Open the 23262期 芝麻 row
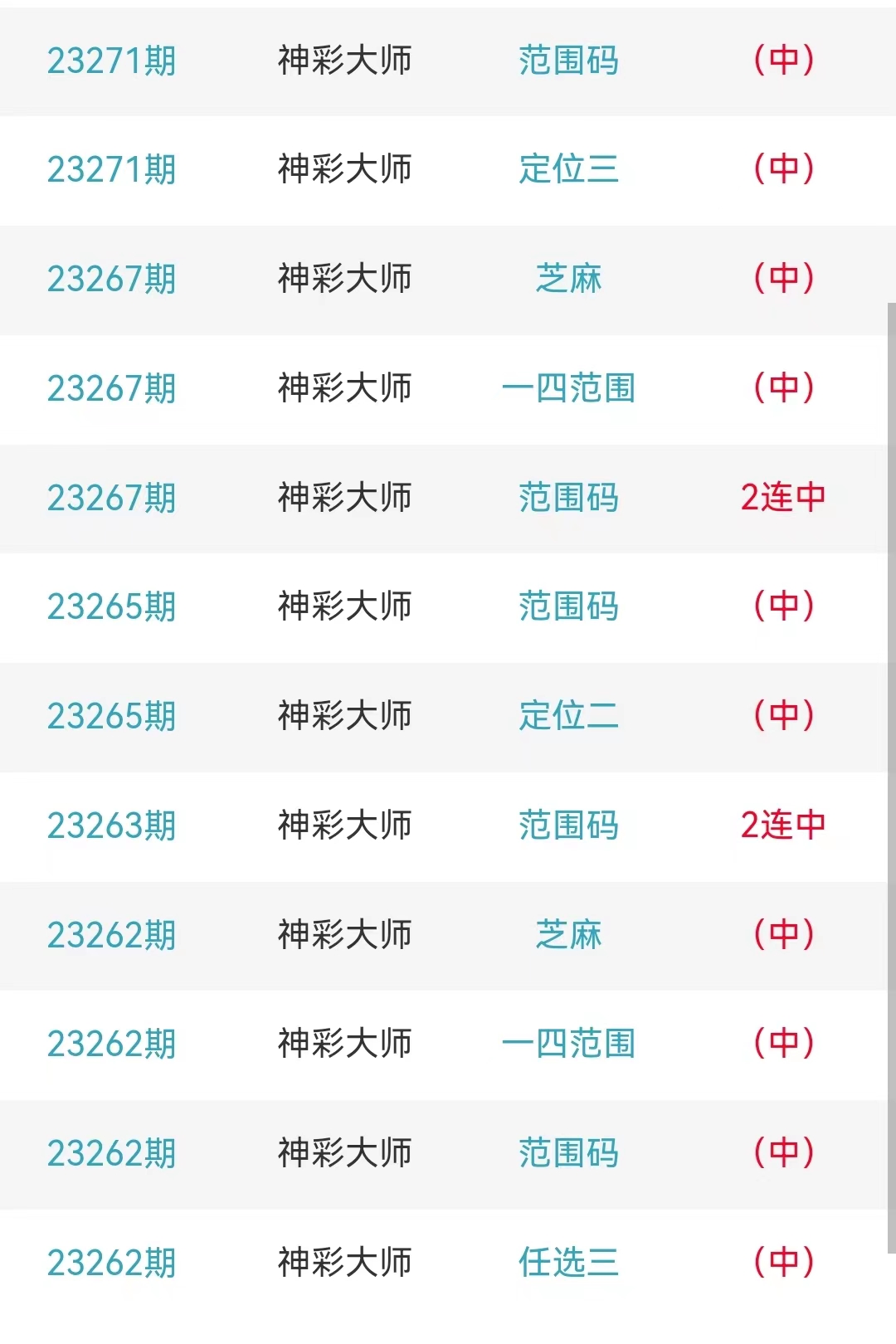Viewport: 896px width, 1344px height. (568, 935)
